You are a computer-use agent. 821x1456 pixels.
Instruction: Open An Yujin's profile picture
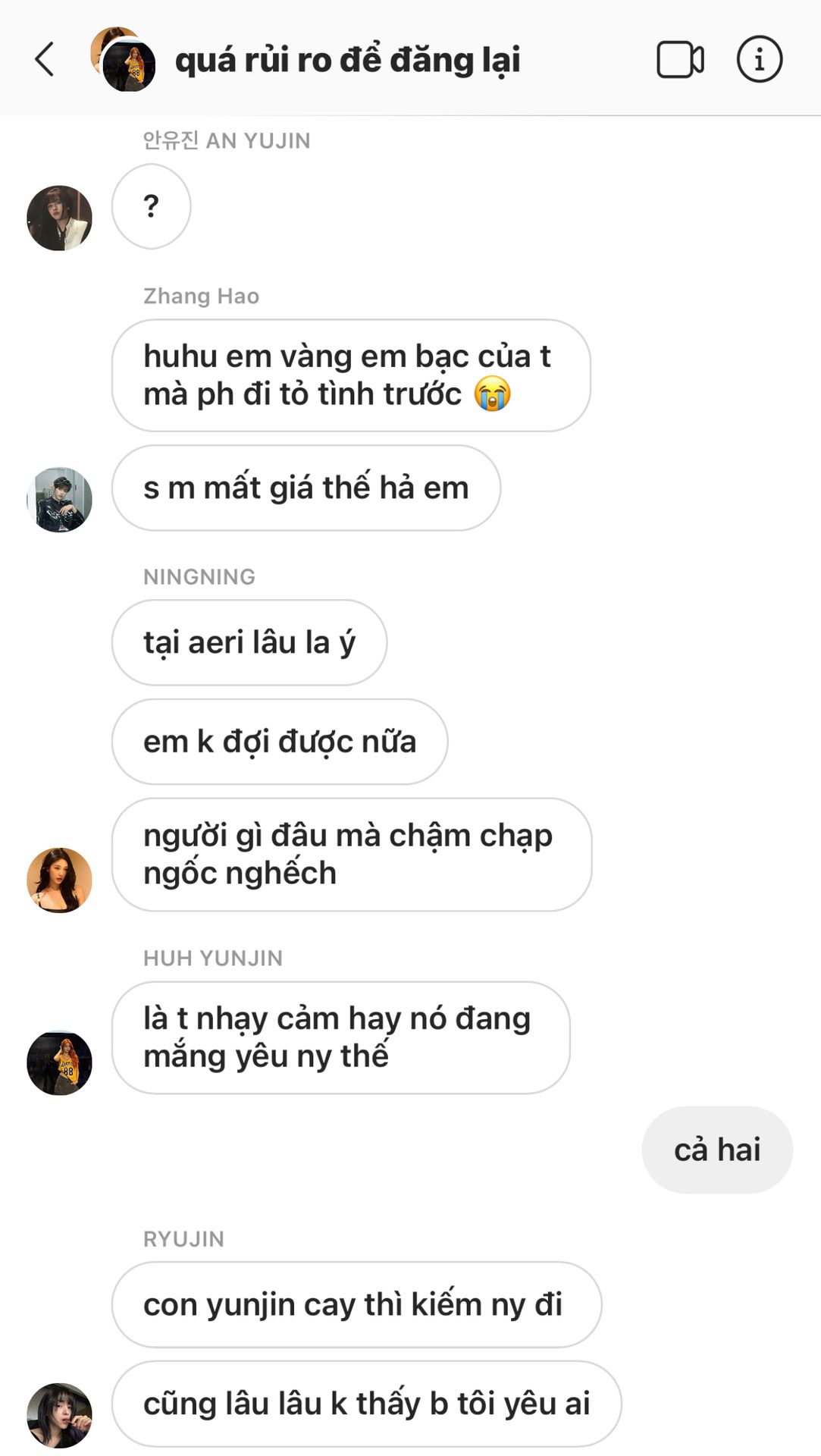click(x=59, y=218)
